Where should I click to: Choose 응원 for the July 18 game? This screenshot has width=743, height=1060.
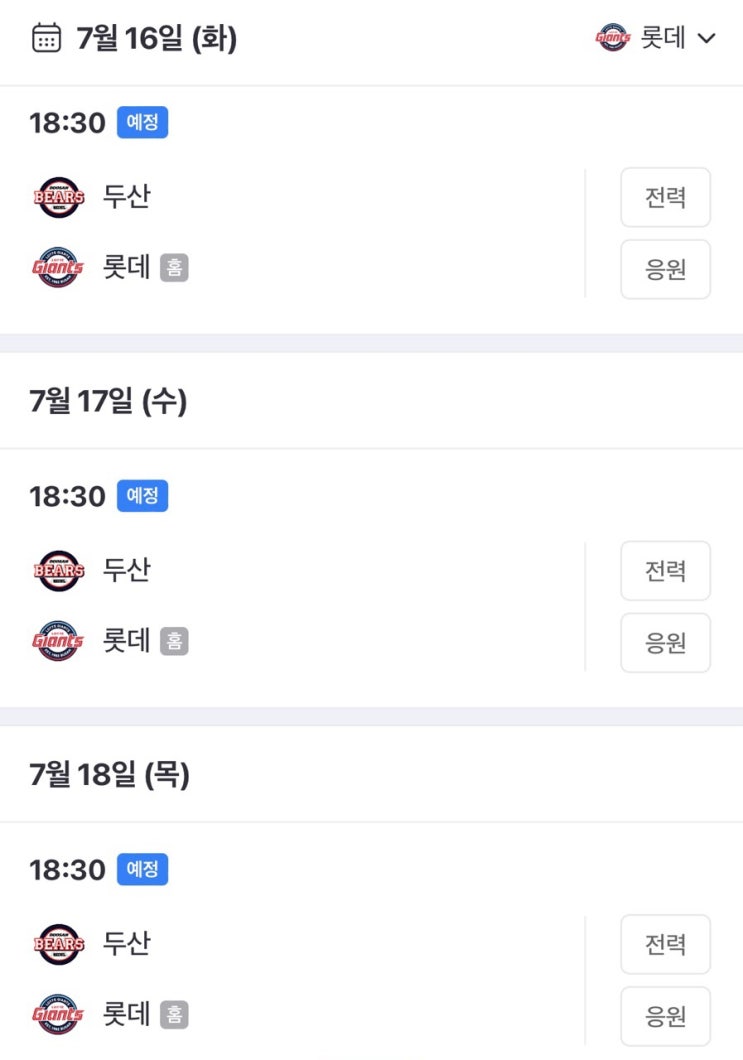(665, 1016)
